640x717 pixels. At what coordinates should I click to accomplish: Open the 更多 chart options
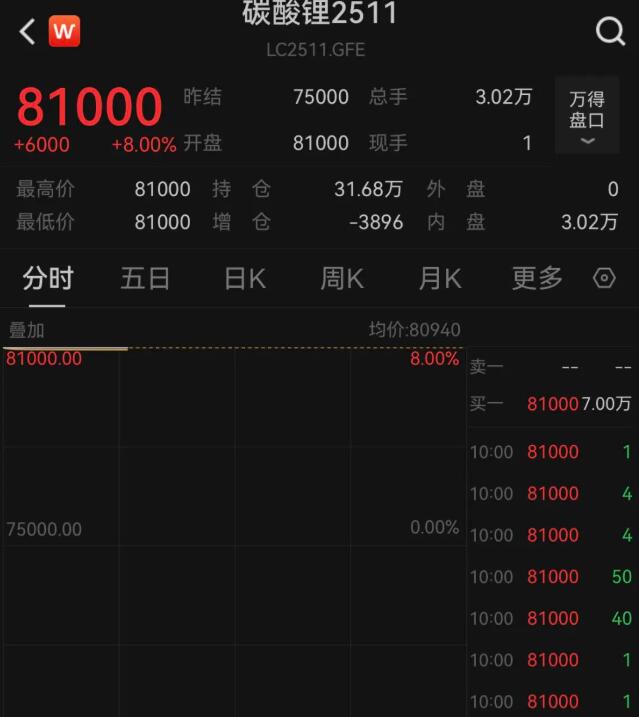pyautogui.click(x=537, y=278)
